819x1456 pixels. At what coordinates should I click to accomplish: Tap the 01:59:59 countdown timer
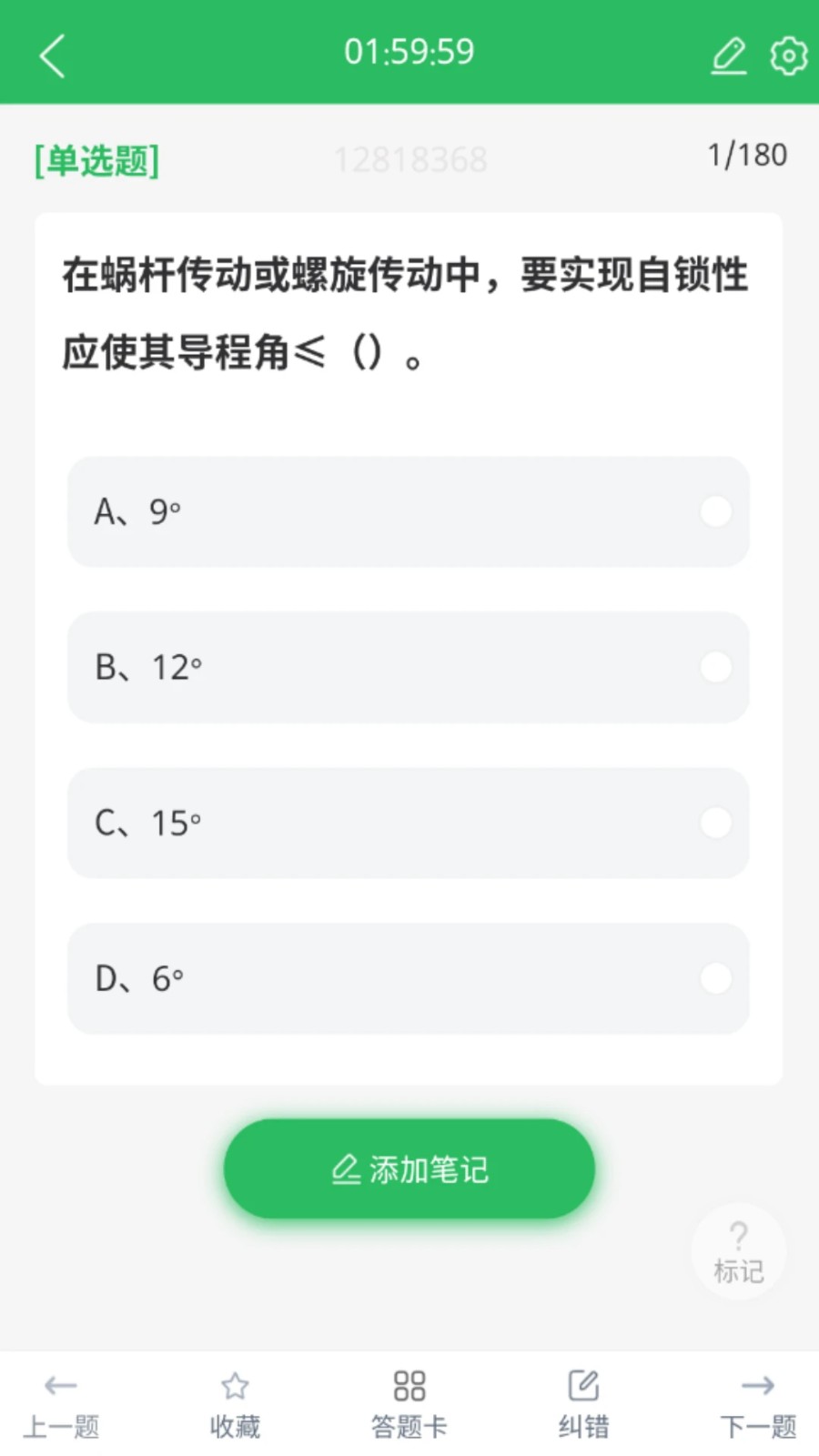point(409,52)
